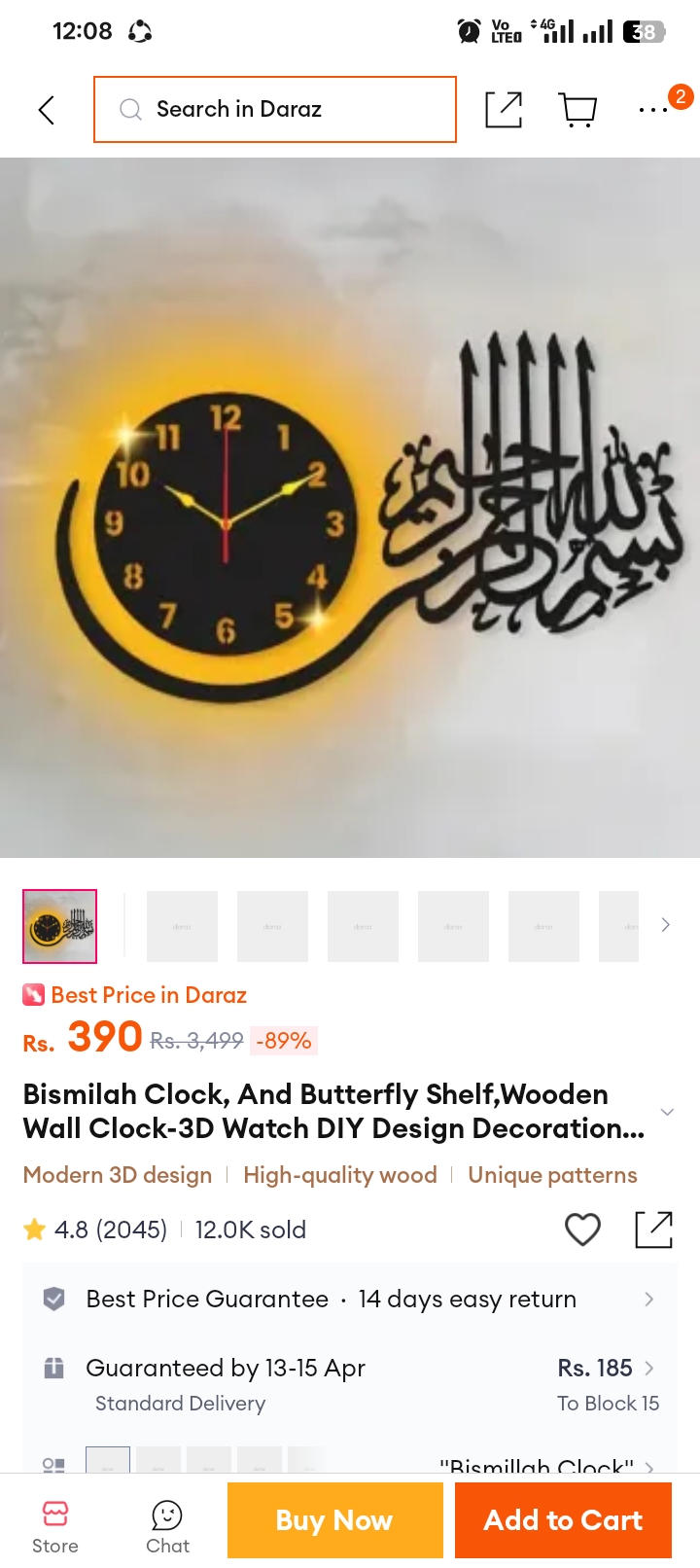Add to Cart

pos(563,1520)
